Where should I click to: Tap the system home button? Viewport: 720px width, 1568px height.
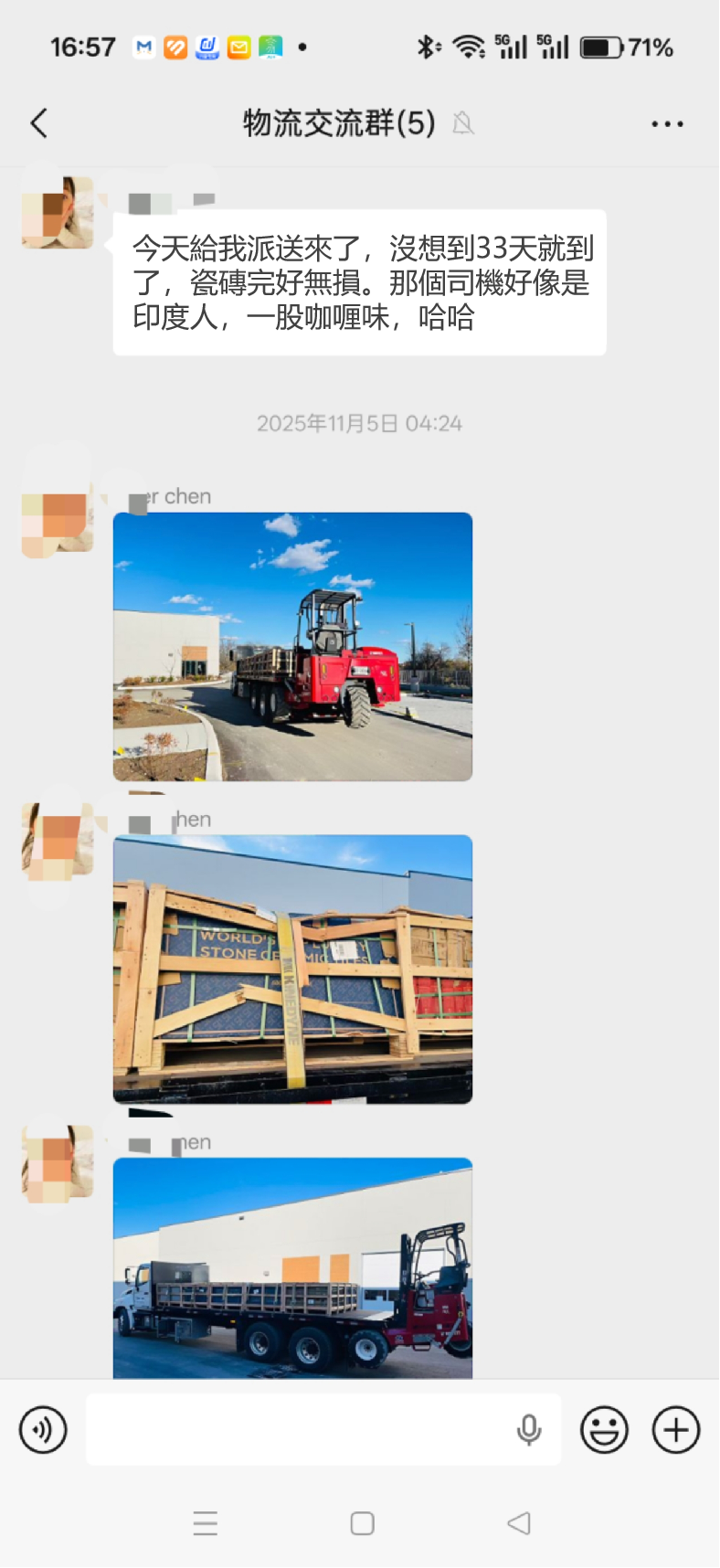[x=362, y=1523]
